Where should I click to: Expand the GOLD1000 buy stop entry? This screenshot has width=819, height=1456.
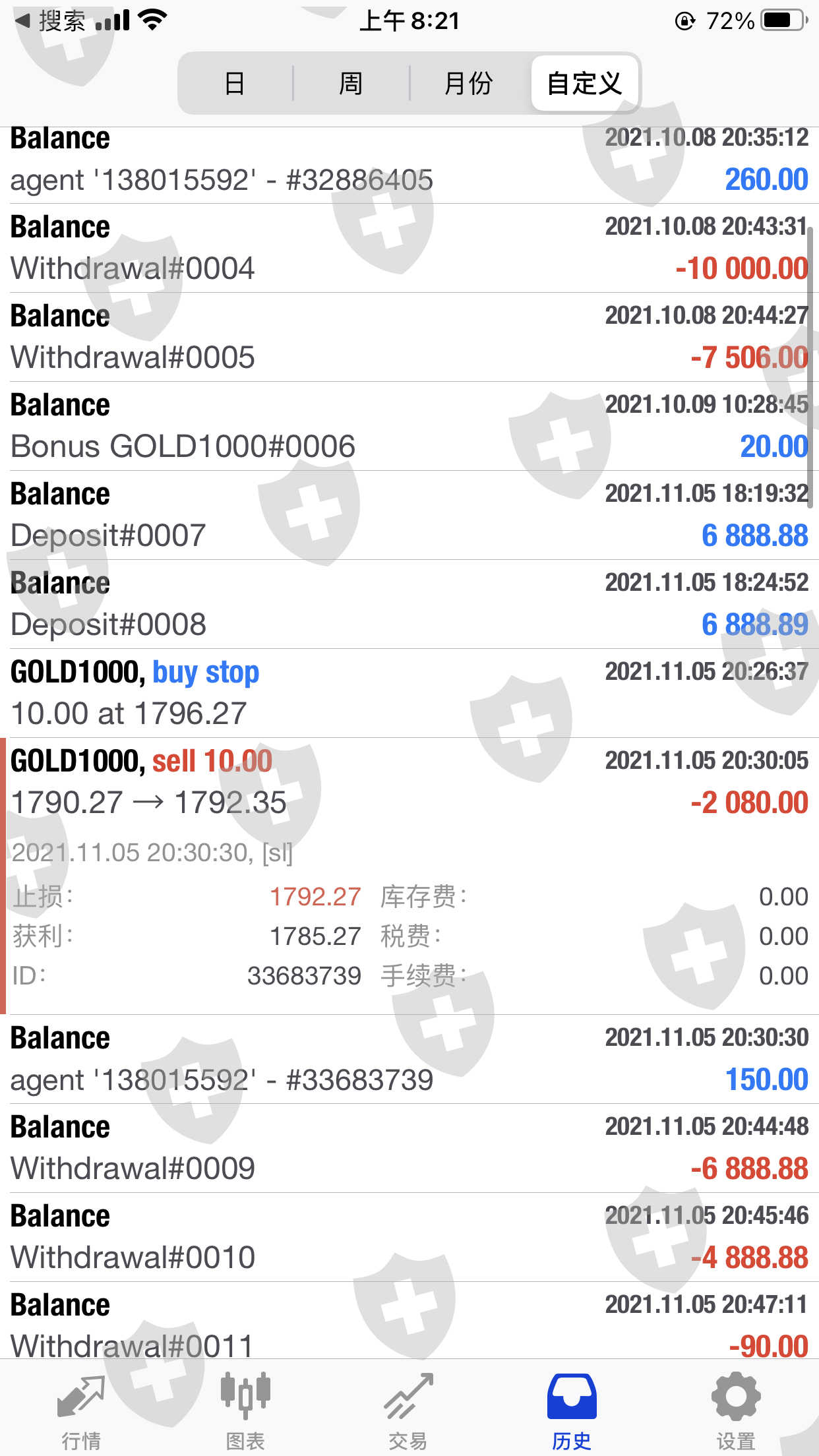tap(409, 693)
